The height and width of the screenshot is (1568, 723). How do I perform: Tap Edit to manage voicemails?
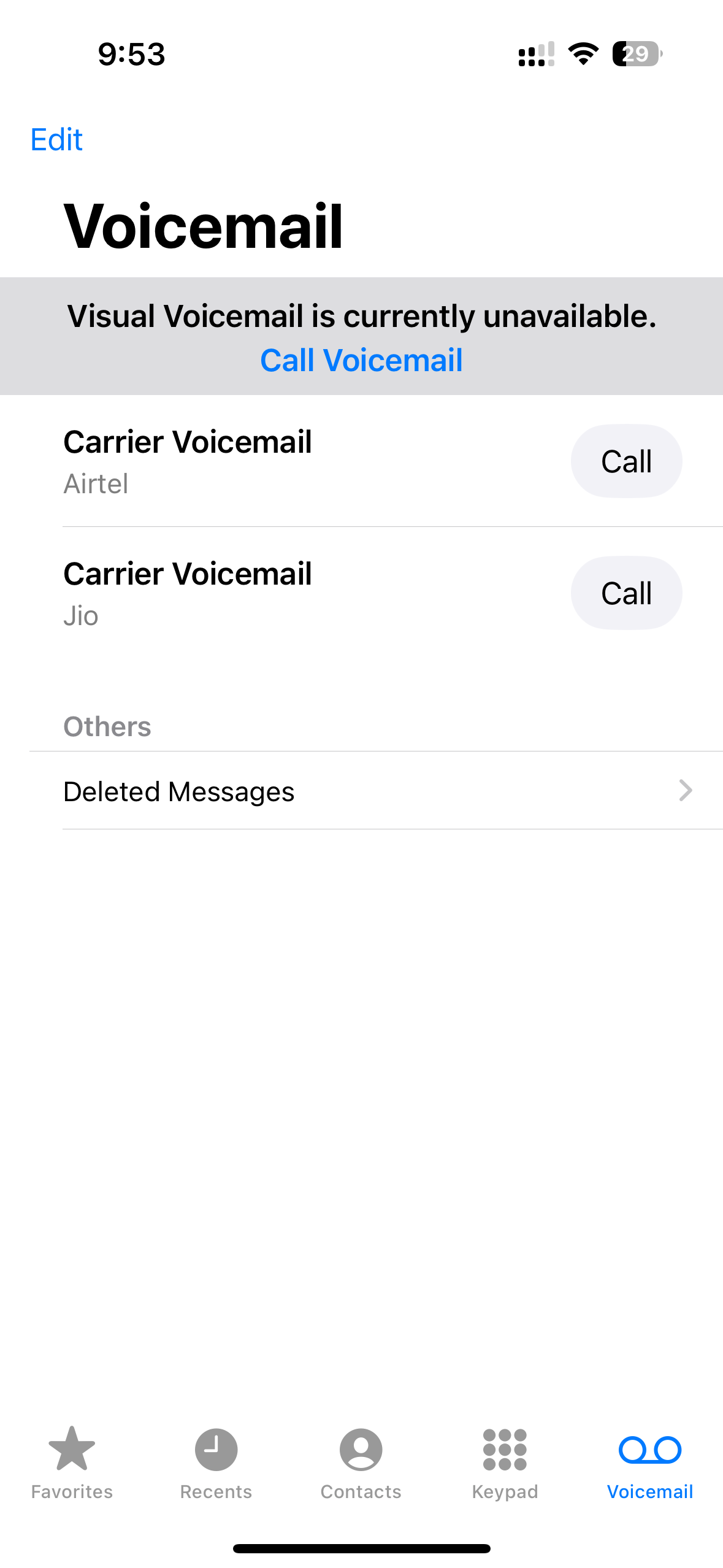point(55,140)
